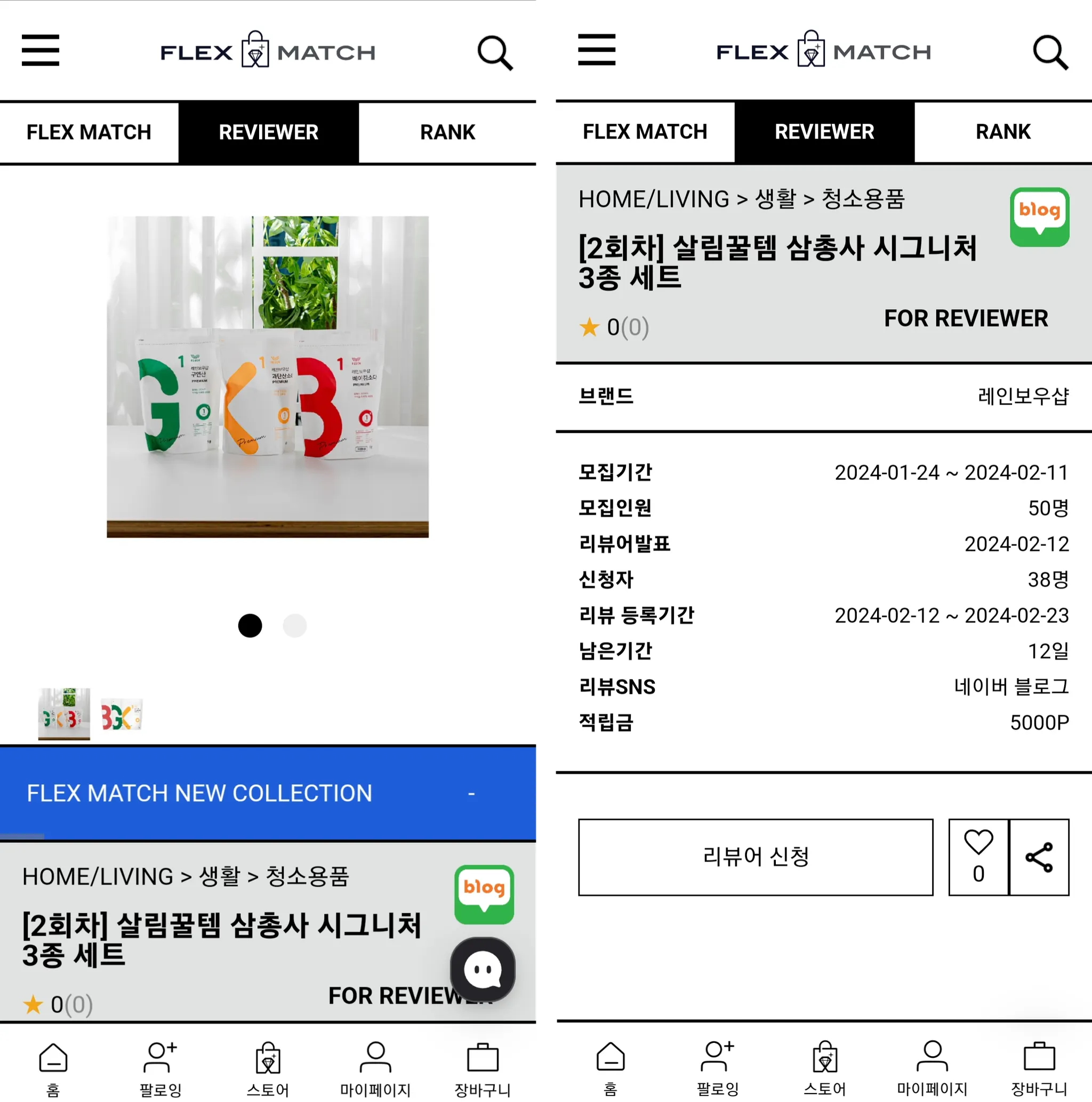This screenshot has height=1102, width=1092.
Task: Collapse the FLEX MATCH NEW COLLECTION banner
Action: (471, 793)
